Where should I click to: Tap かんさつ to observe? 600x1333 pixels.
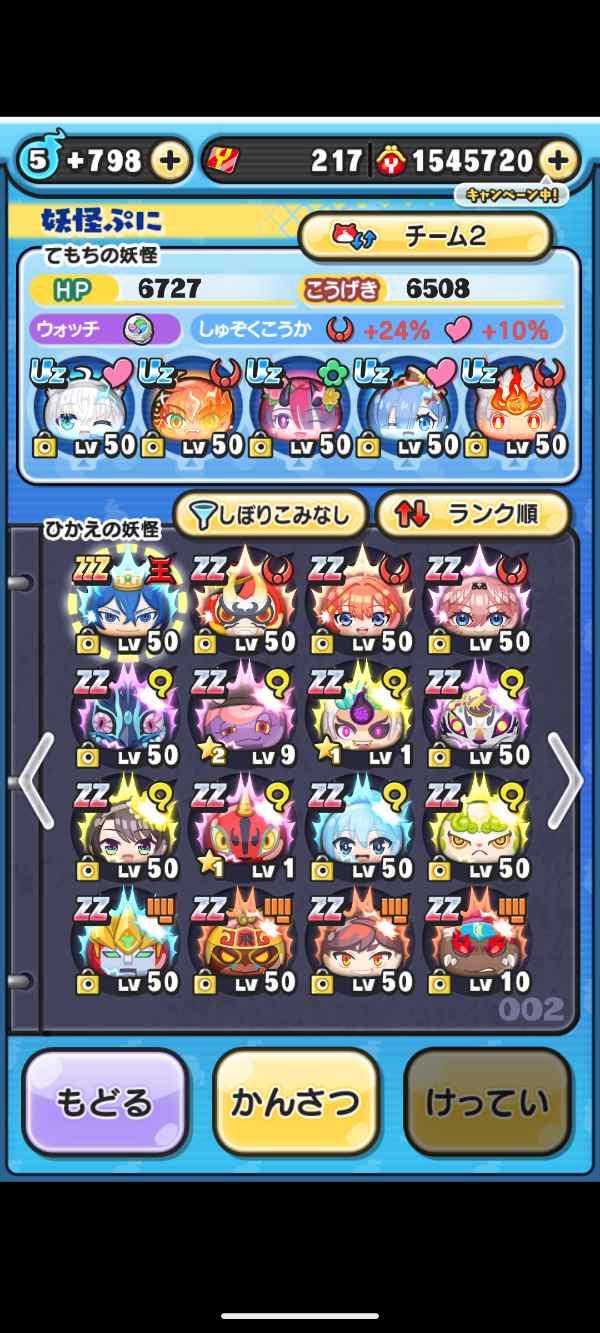click(296, 1101)
